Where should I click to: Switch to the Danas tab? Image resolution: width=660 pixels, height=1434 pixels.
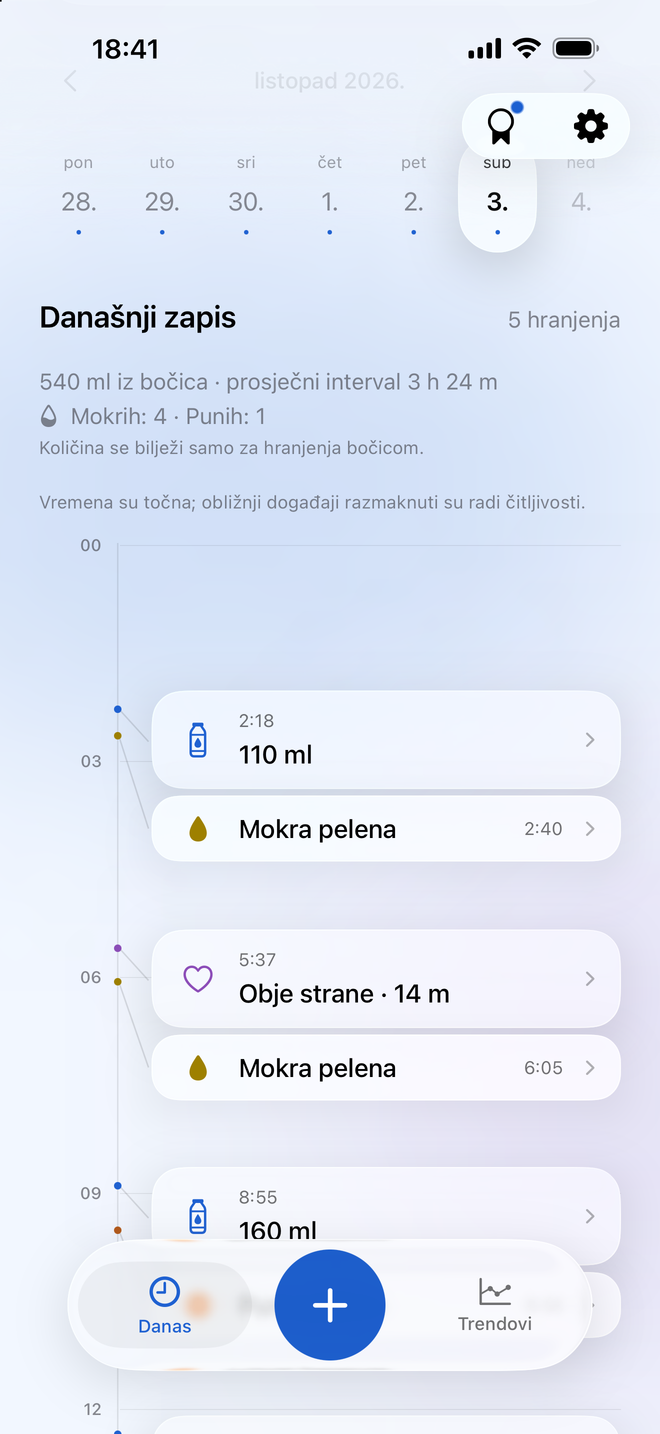coord(165,1305)
